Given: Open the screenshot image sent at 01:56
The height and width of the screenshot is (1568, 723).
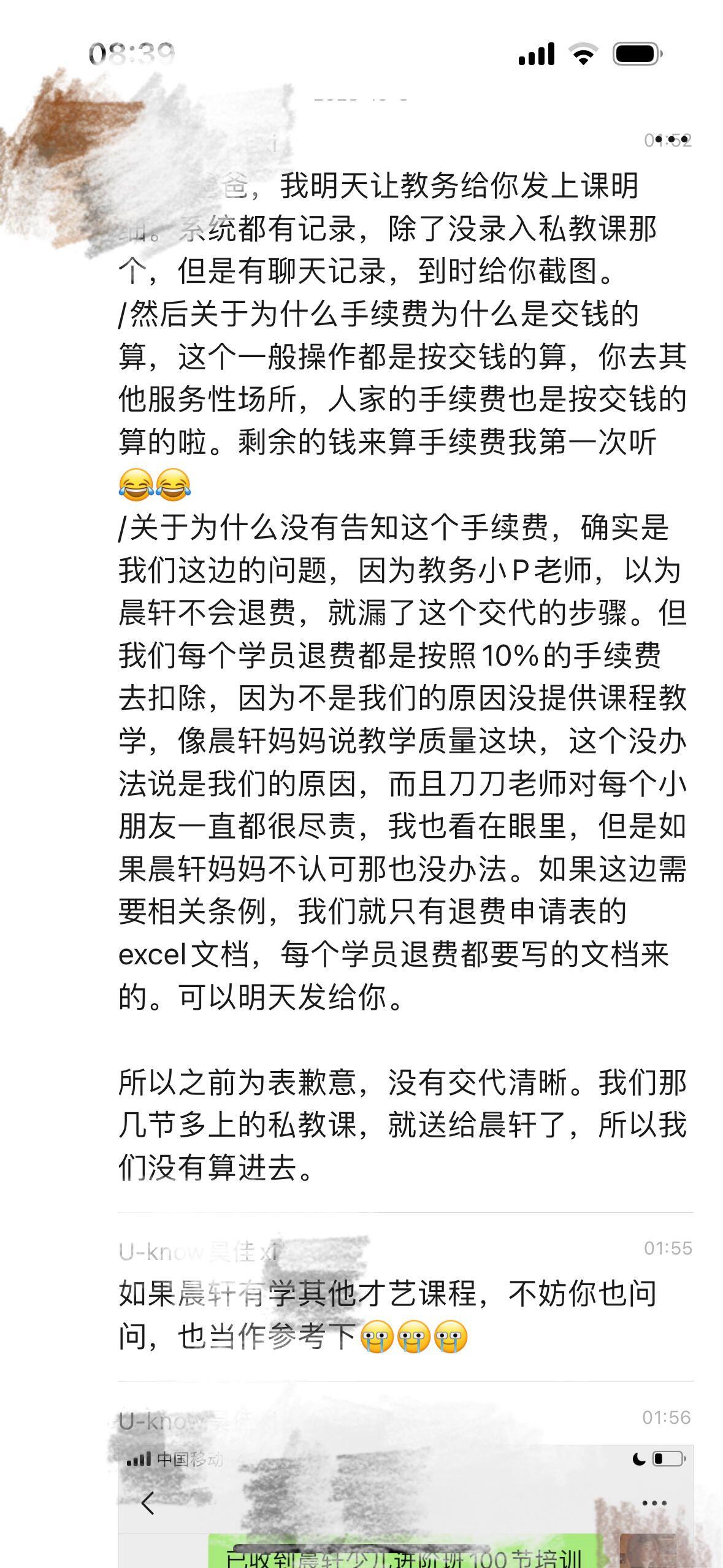Looking at the screenshot, I should pyautogui.click(x=405, y=1509).
